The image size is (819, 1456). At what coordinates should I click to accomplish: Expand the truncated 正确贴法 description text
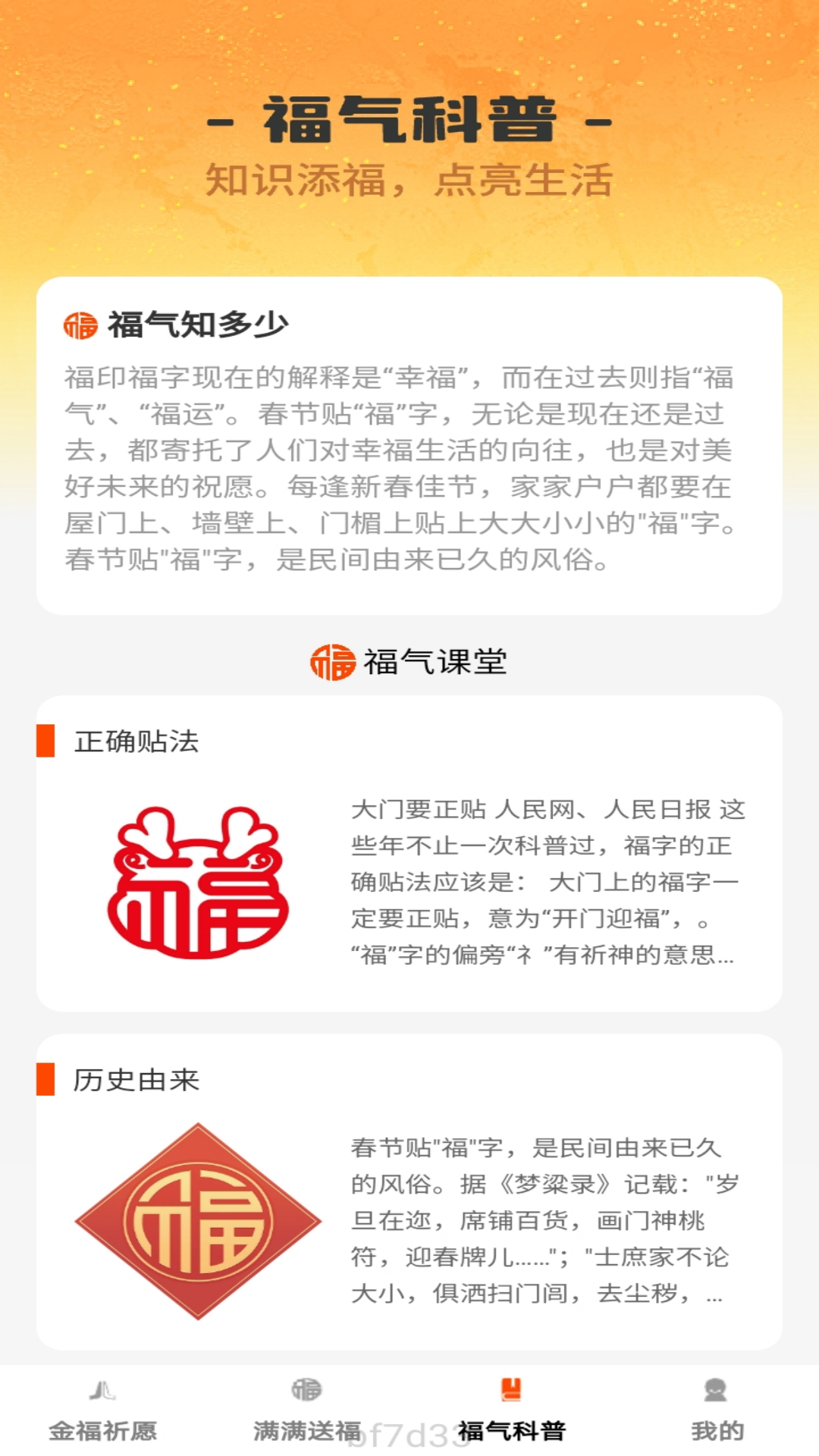pyautogui.click(x=549, y=957)
